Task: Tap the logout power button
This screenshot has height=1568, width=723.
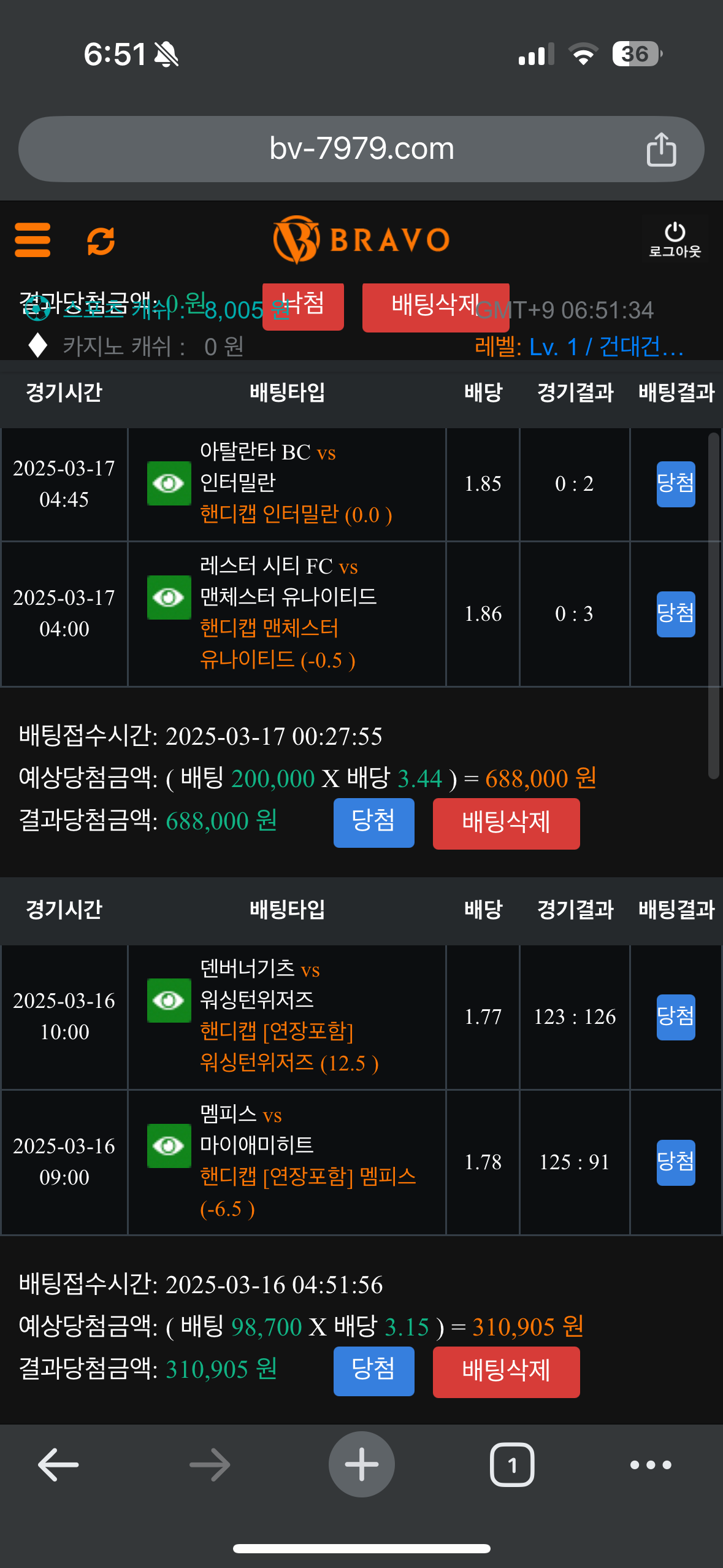Action: tap(675, 239)
